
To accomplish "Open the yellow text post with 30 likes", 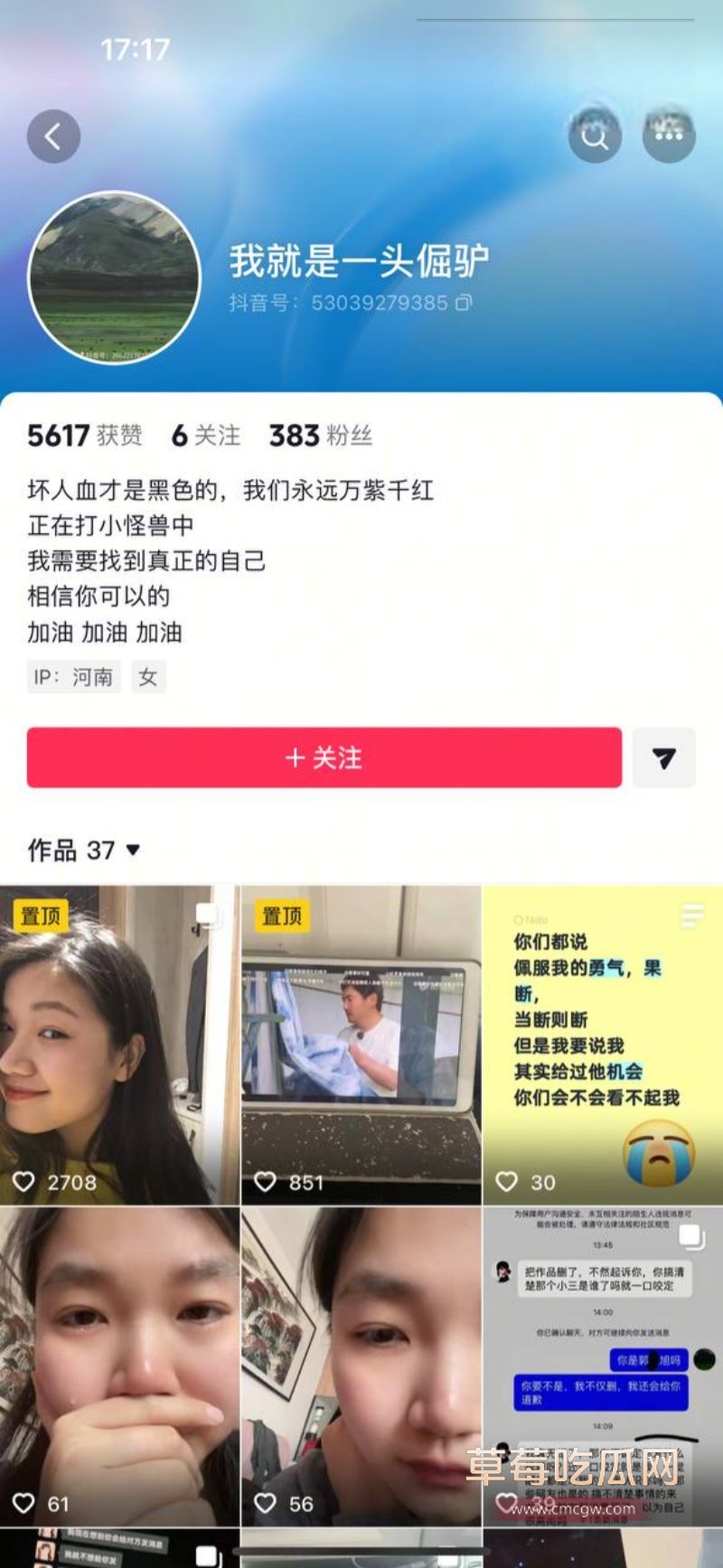I will 600,1039.
